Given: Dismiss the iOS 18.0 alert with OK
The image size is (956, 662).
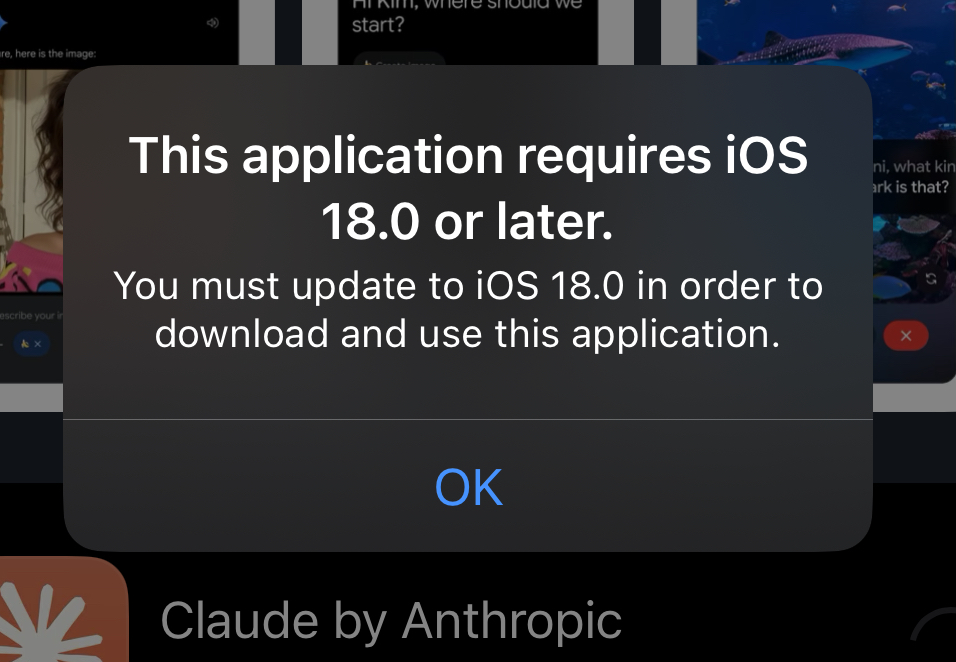Looking at the screenshot, I should tap(468, 487).
